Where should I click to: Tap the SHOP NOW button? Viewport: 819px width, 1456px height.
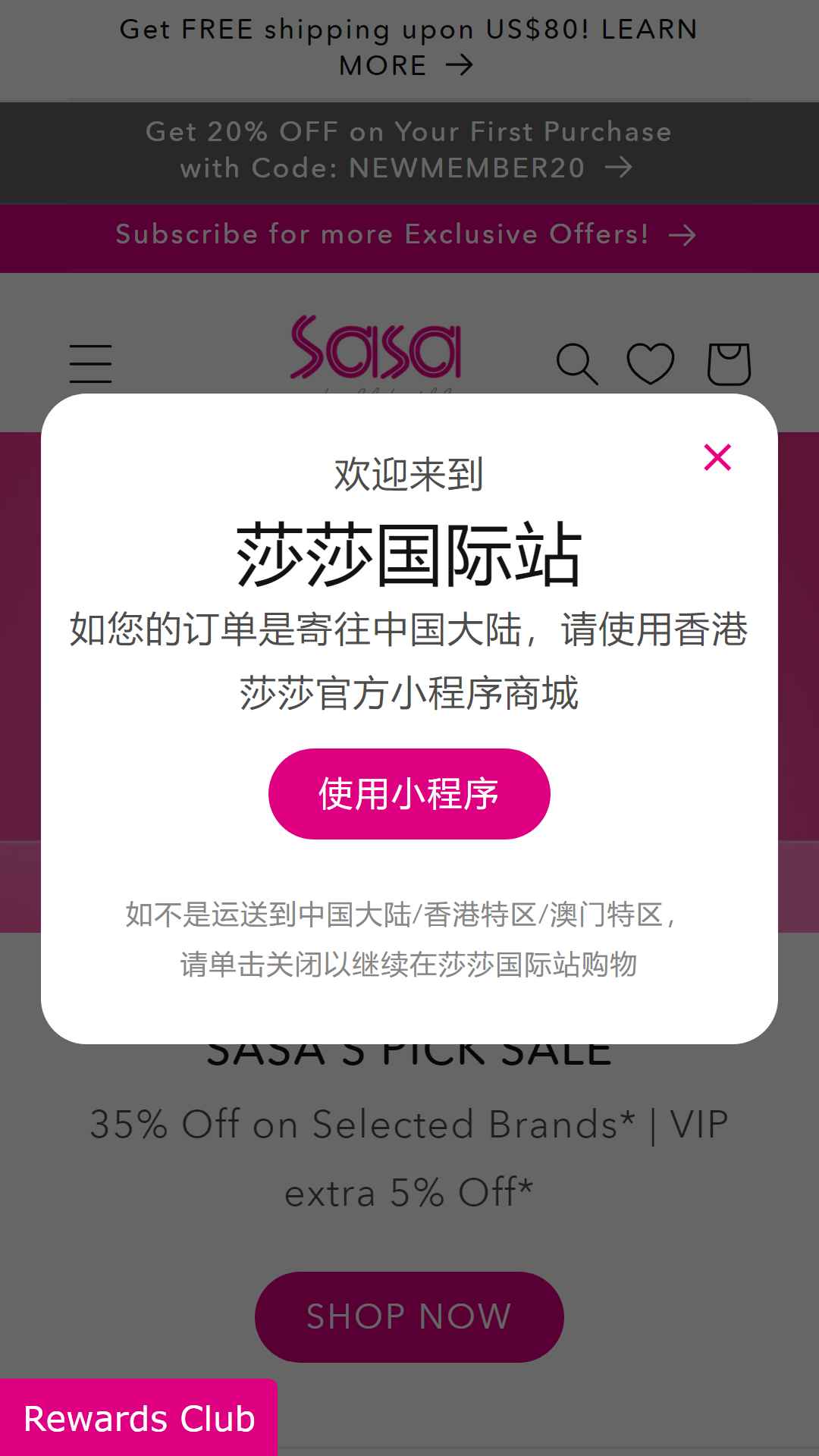click(409, 1317)
